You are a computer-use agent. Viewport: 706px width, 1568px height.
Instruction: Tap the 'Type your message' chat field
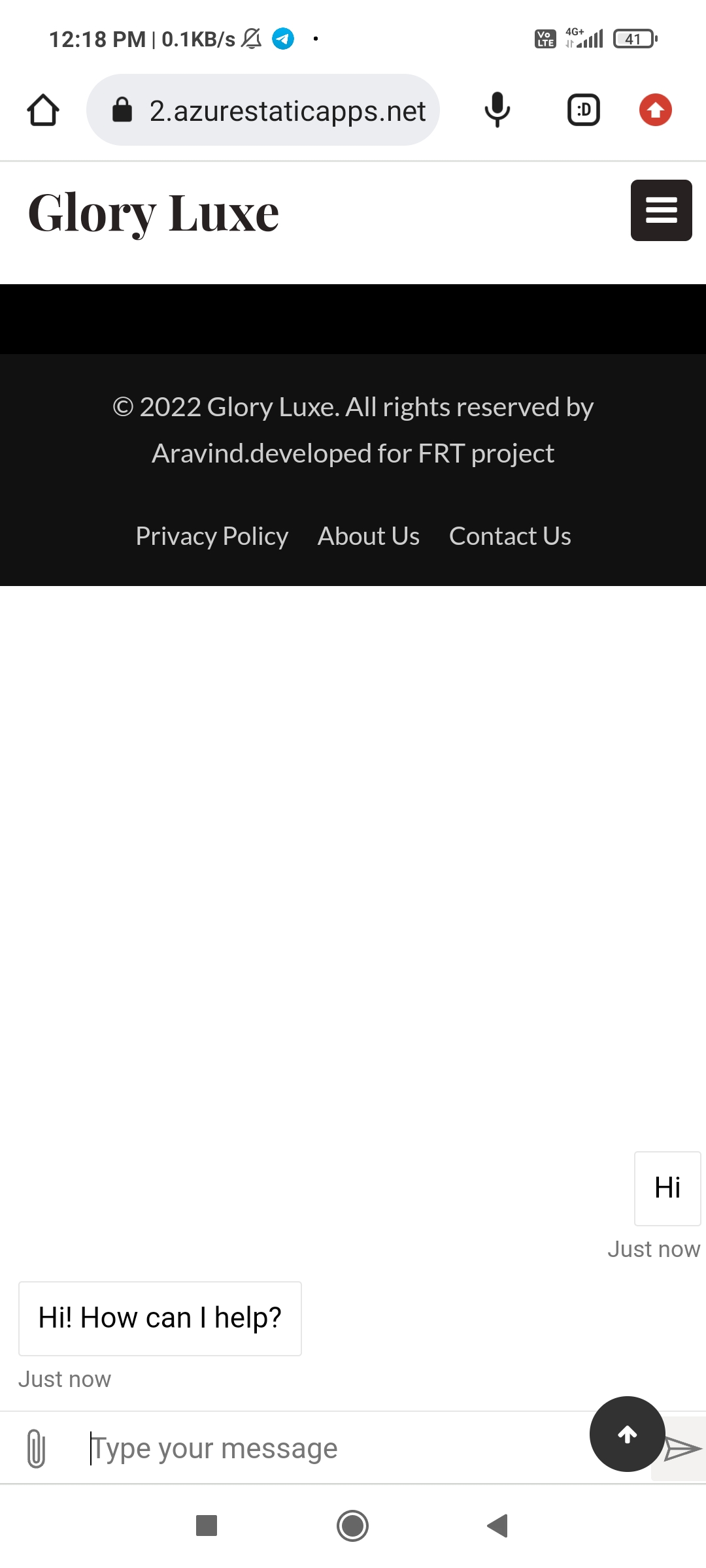(261, 1447)
